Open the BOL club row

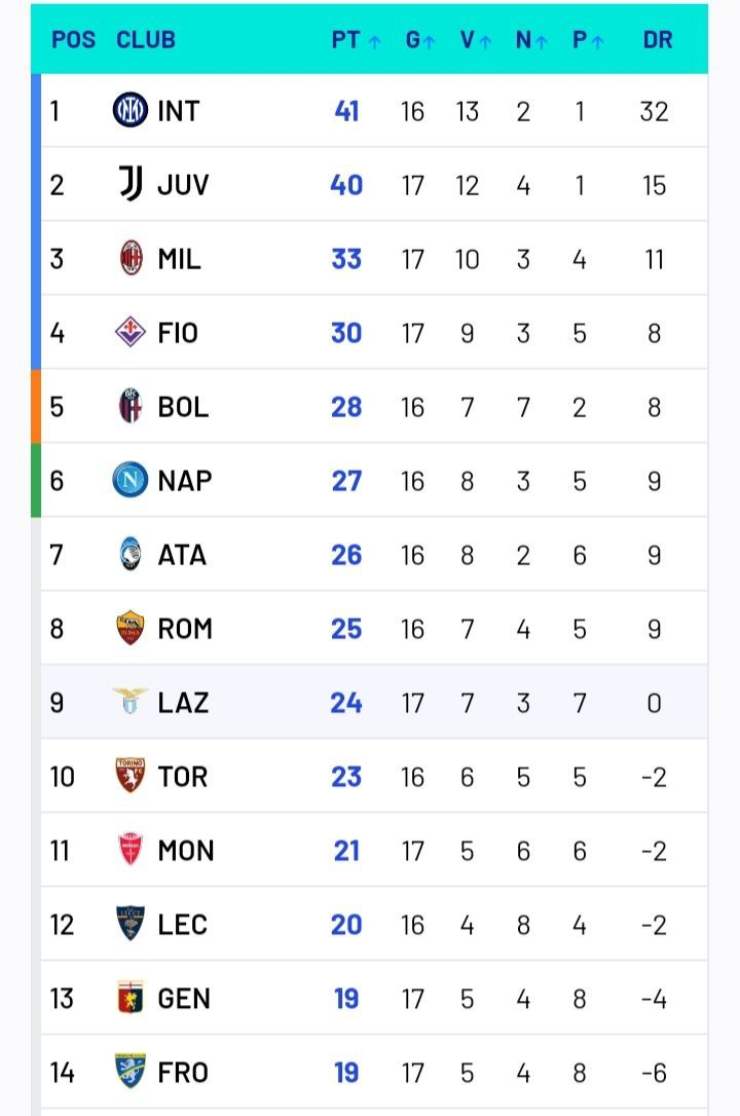click(x=183, y=407)
